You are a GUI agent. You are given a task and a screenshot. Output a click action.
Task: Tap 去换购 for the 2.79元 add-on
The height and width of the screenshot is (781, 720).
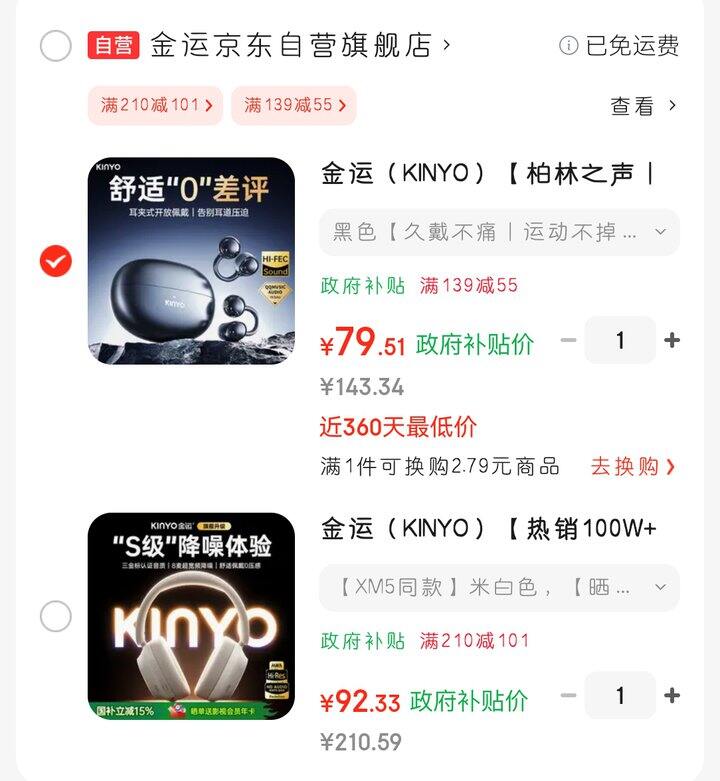(x=632, y=466)
